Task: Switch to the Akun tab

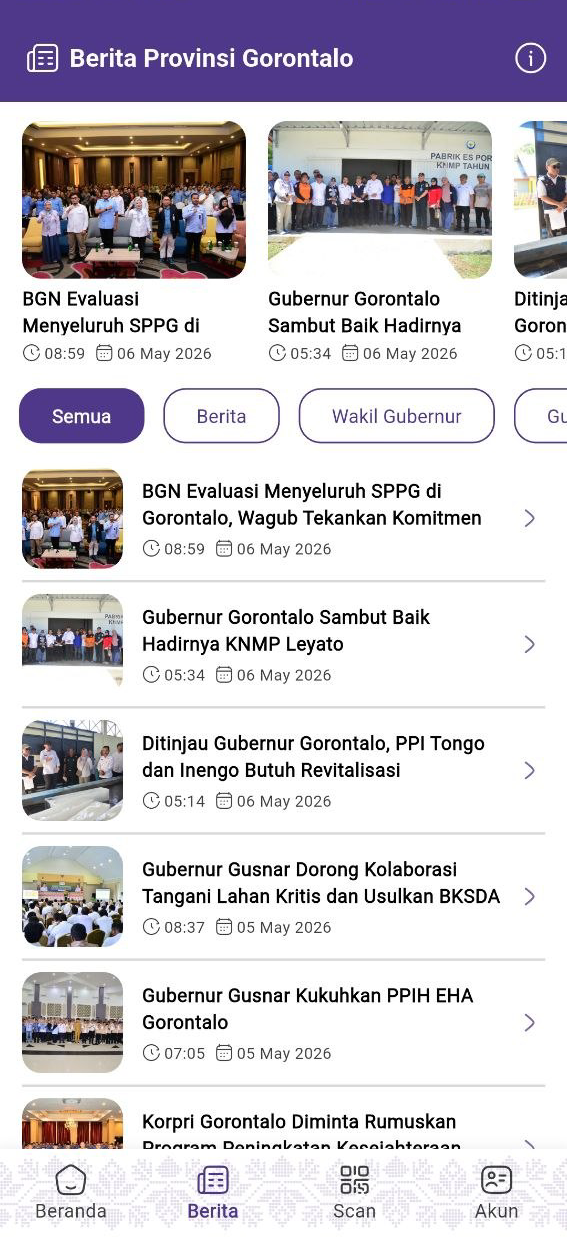Action: point(497,1192)
